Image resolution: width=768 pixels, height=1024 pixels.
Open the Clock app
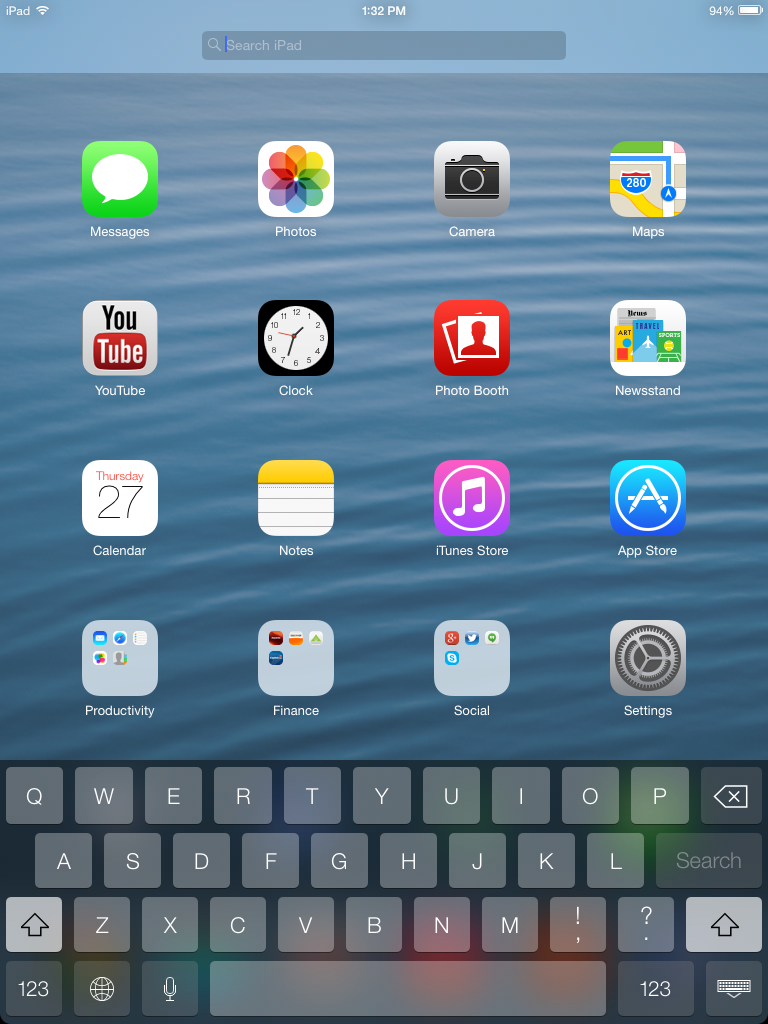tap(296, 338)
